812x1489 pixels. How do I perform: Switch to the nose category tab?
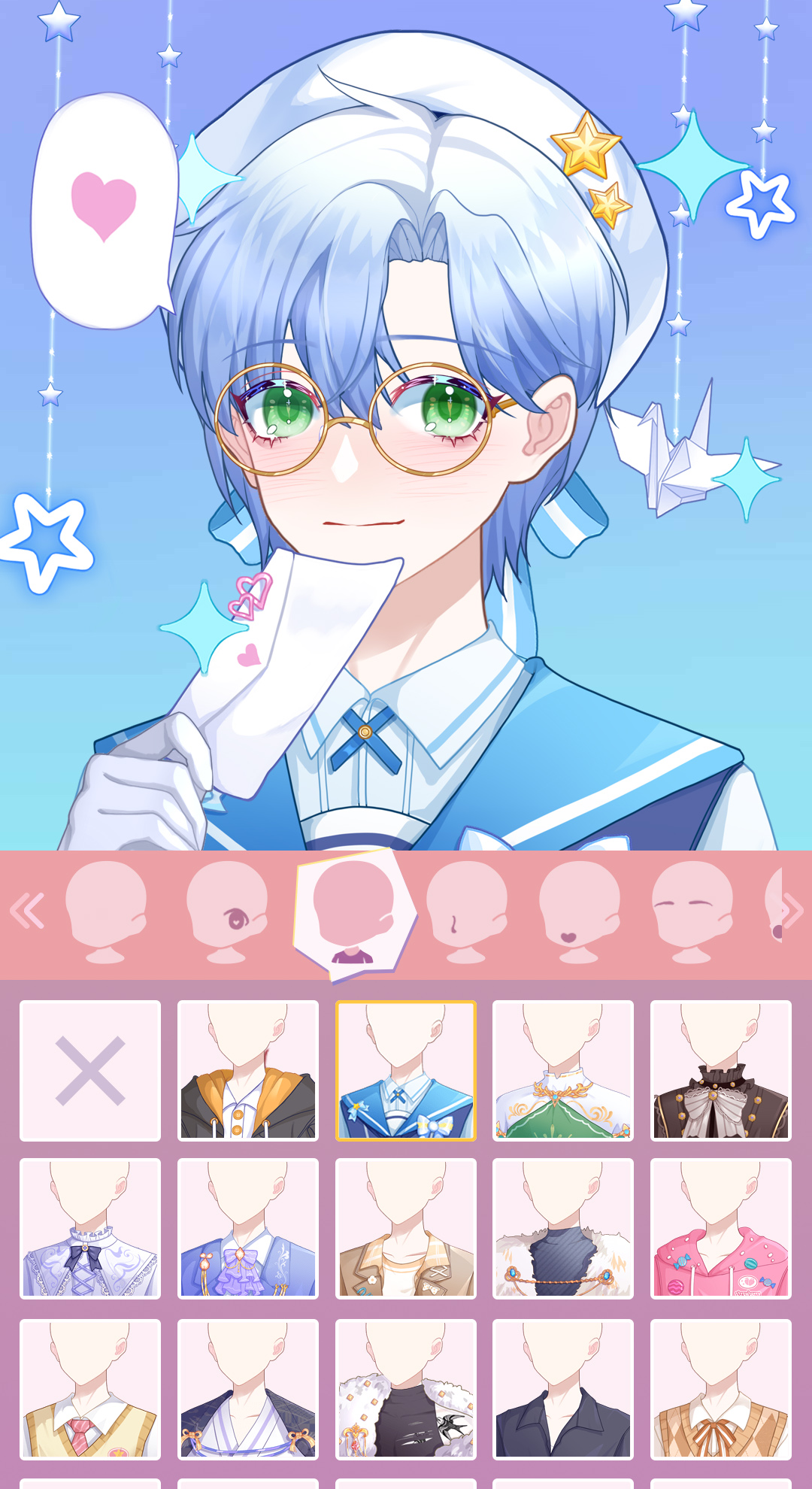point(466,911)
